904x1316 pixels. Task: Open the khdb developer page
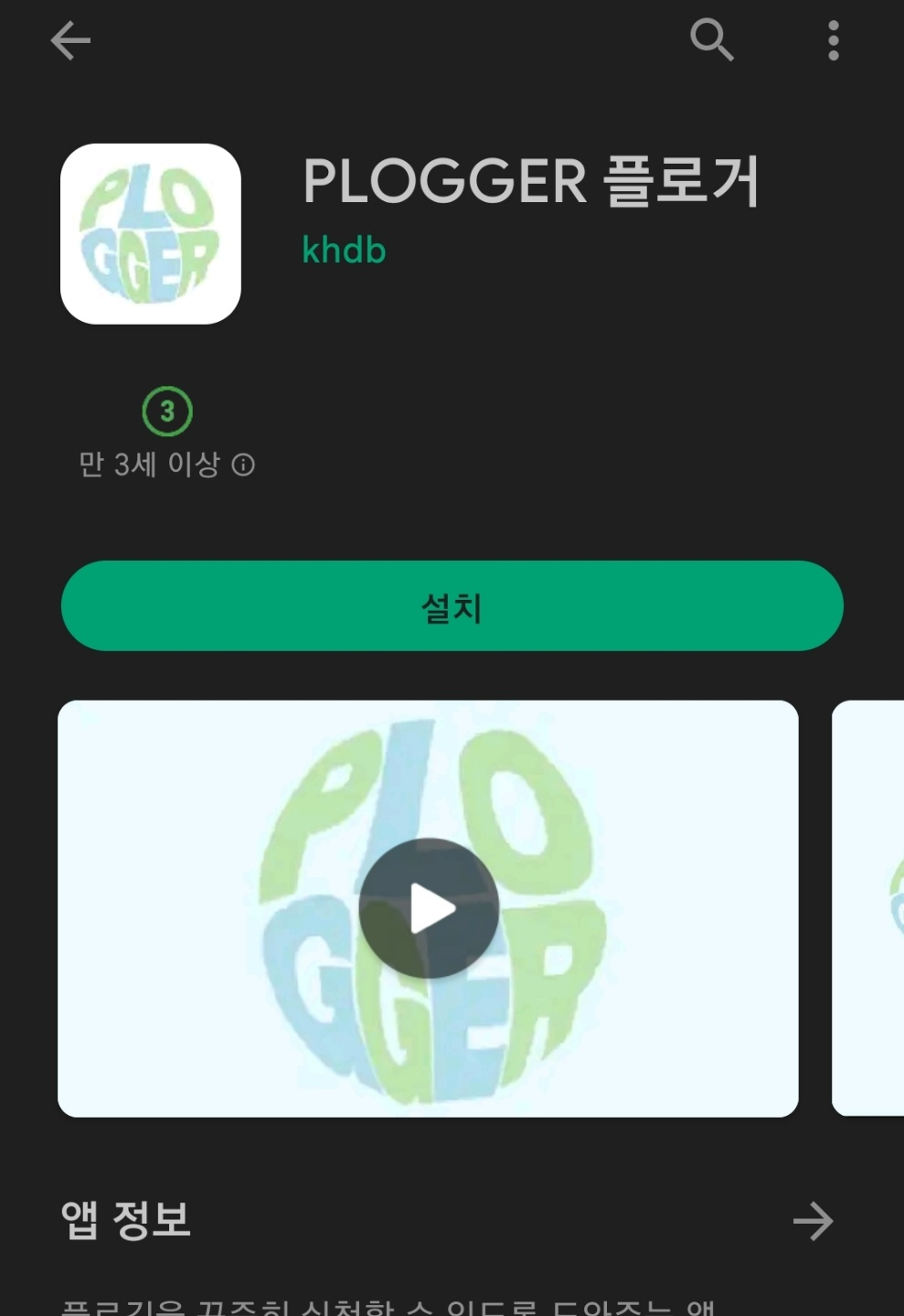coord(344,250)
